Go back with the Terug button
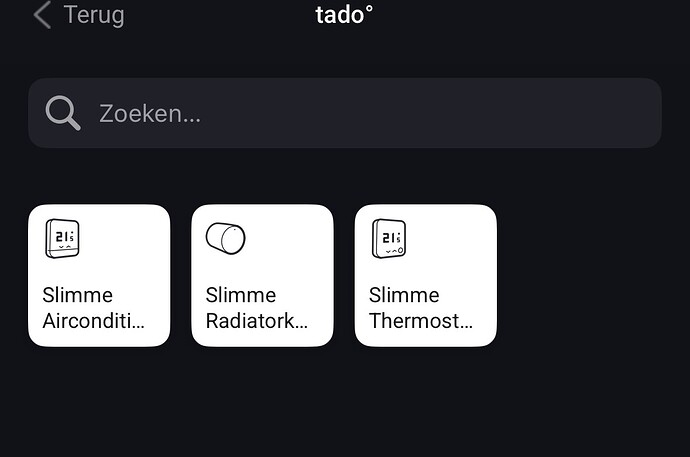 [x=78, y=16]
